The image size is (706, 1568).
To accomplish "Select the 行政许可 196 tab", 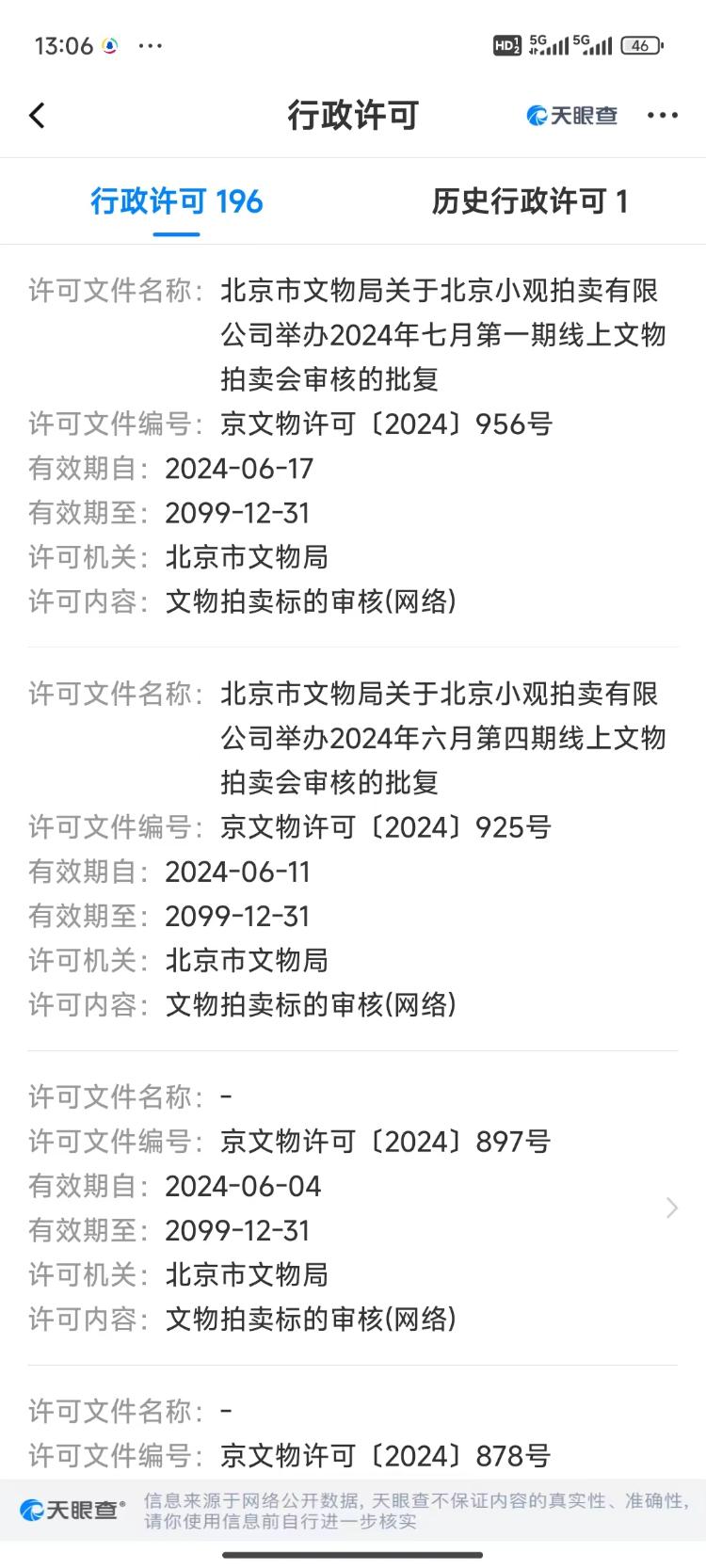I will (x=176, y=201).
